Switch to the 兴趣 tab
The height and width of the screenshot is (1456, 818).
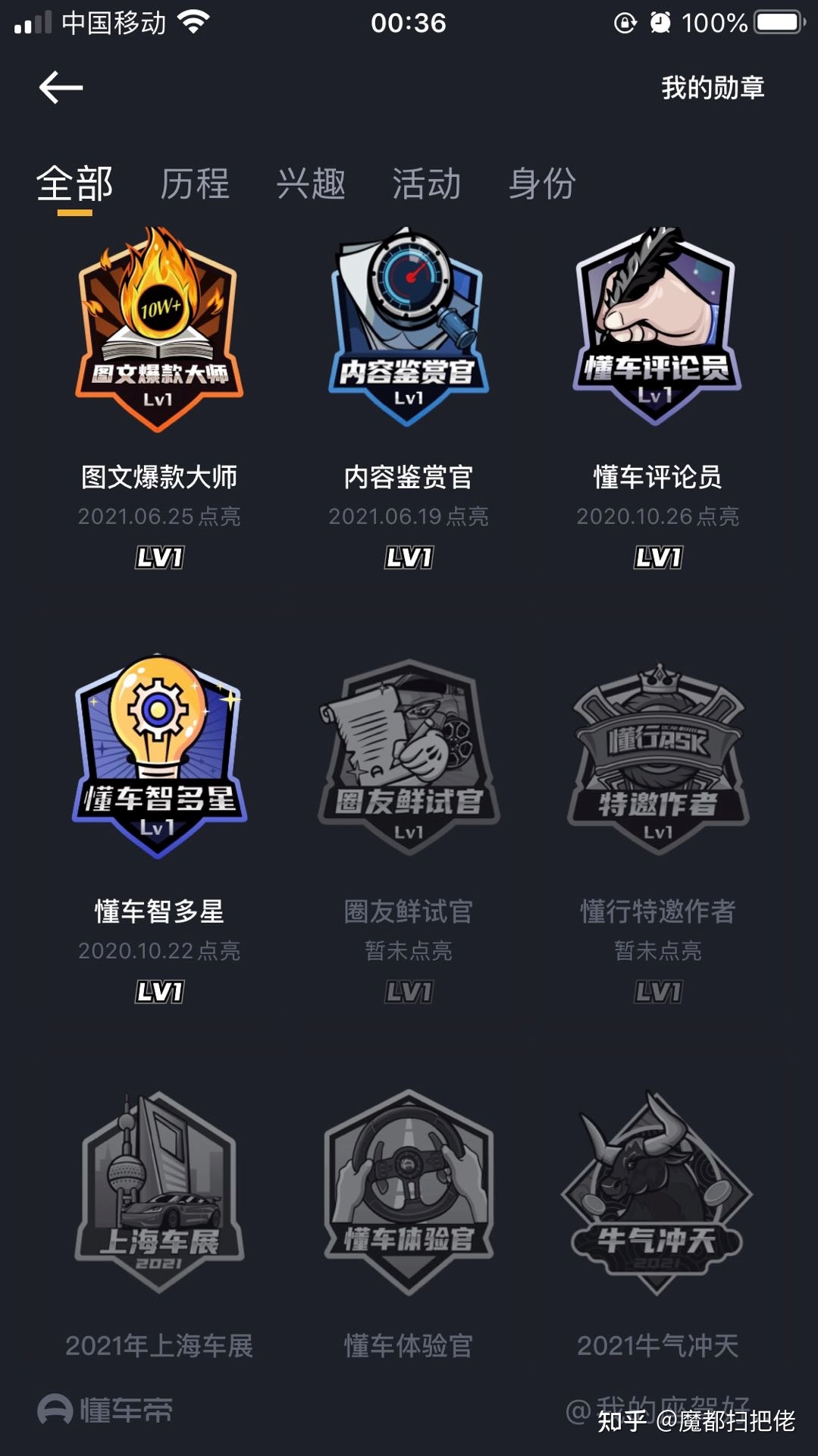click(x=310, y=184)
